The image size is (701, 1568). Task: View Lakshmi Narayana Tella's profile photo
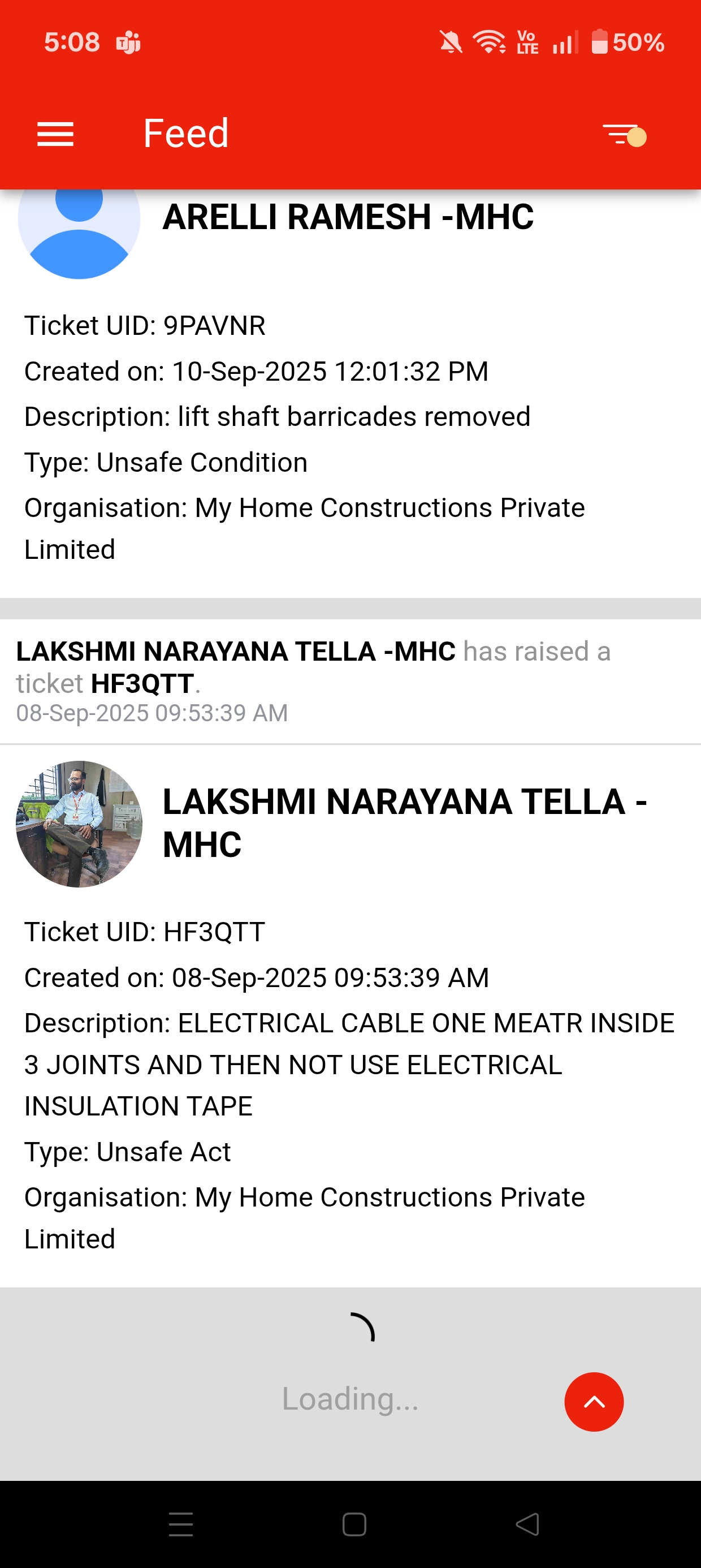click(x=79, y=824)
